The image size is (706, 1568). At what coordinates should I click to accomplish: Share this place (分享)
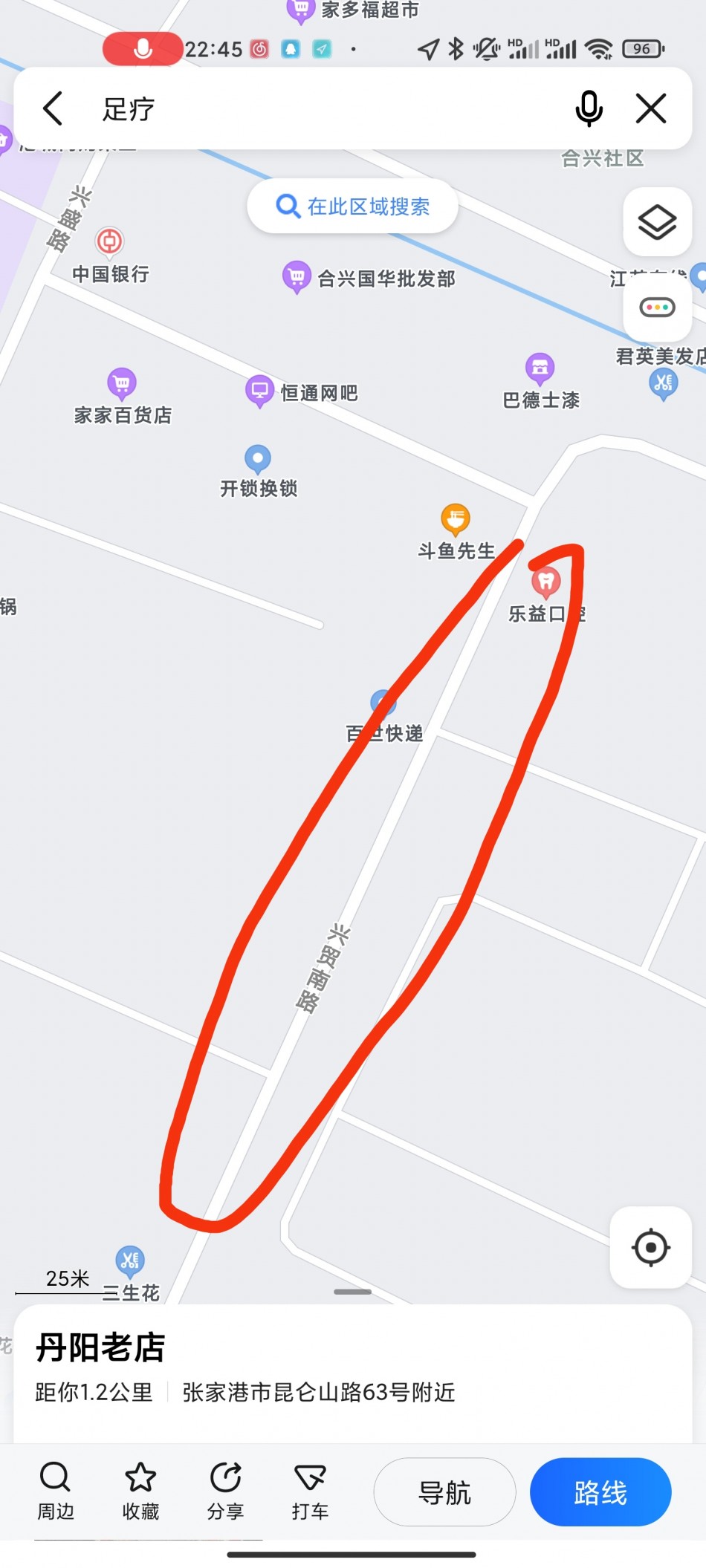pos(225,1491)
